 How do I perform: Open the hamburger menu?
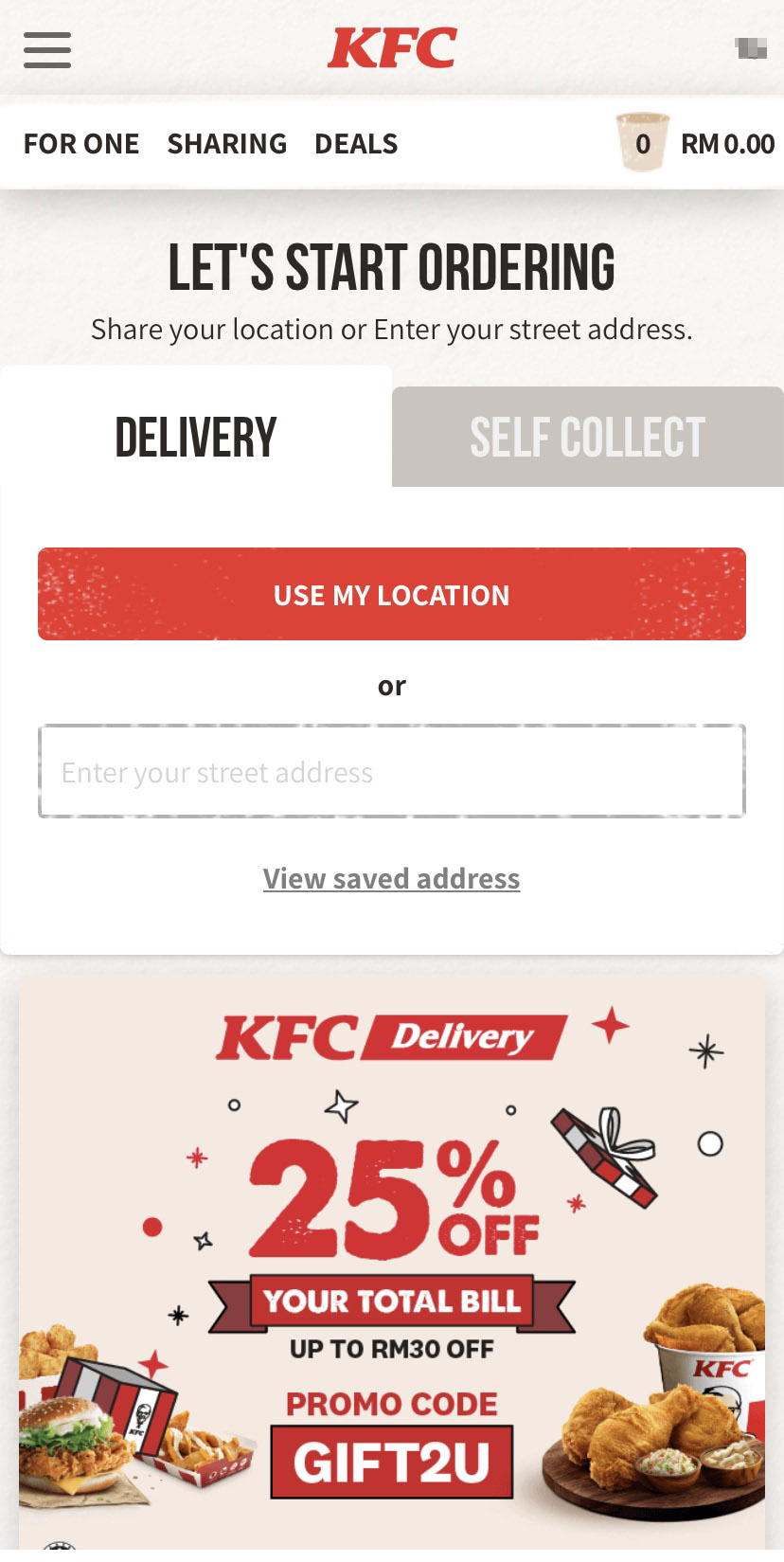click(x=47, y=49)
